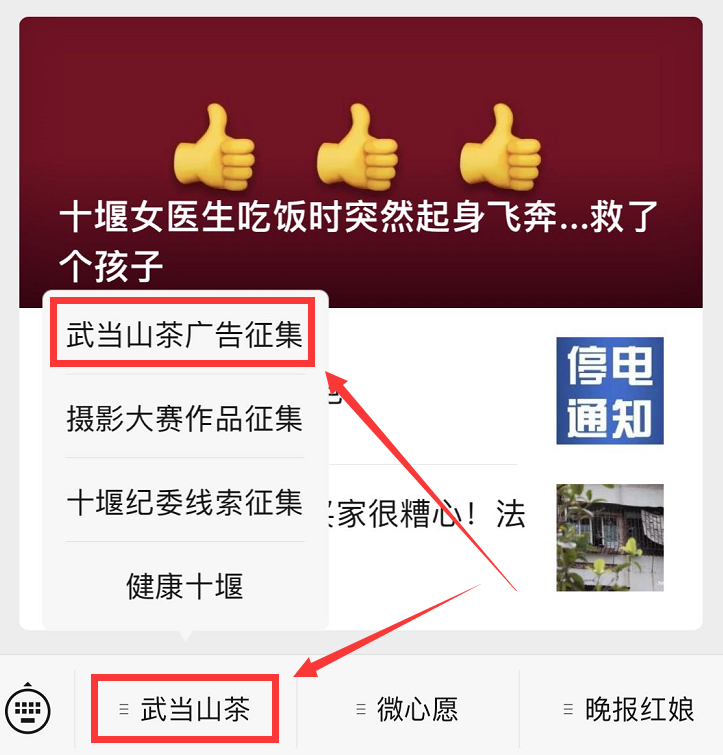Switch to keyboard input mode
This screenshot has width=723, height=755.
pos(28,709)
